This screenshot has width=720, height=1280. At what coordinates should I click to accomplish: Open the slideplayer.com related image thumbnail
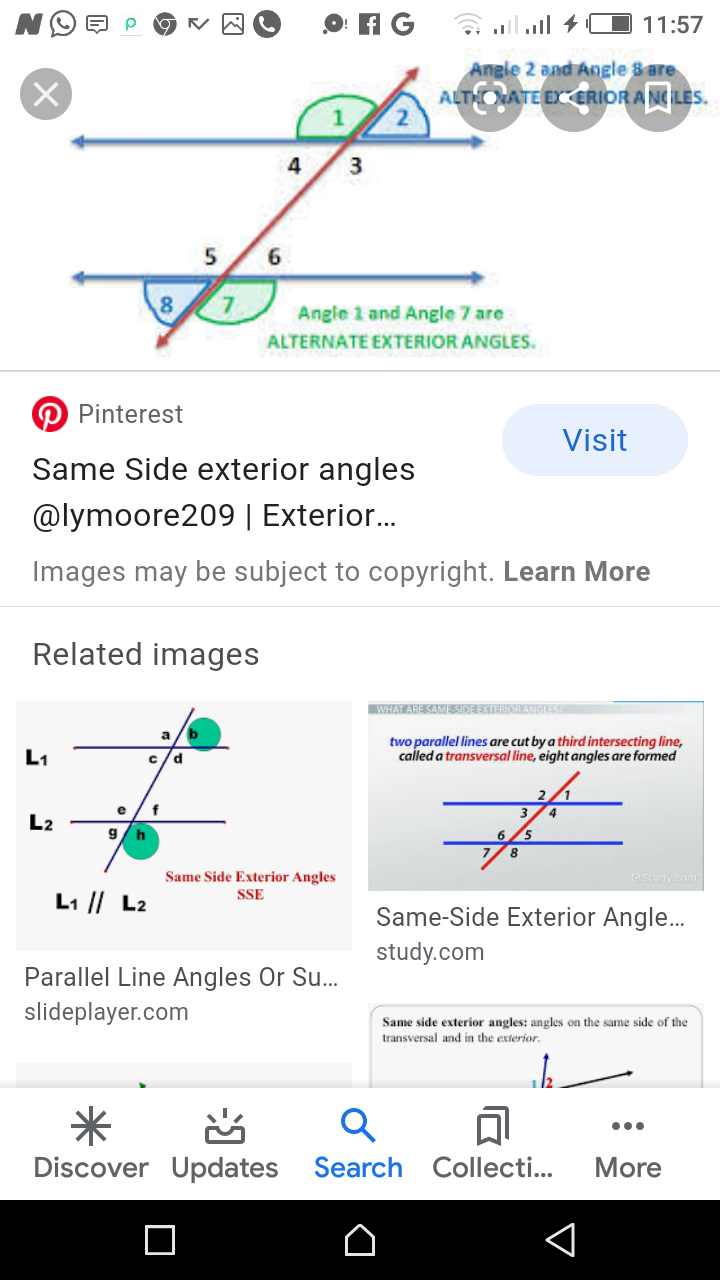pos(184,823)
